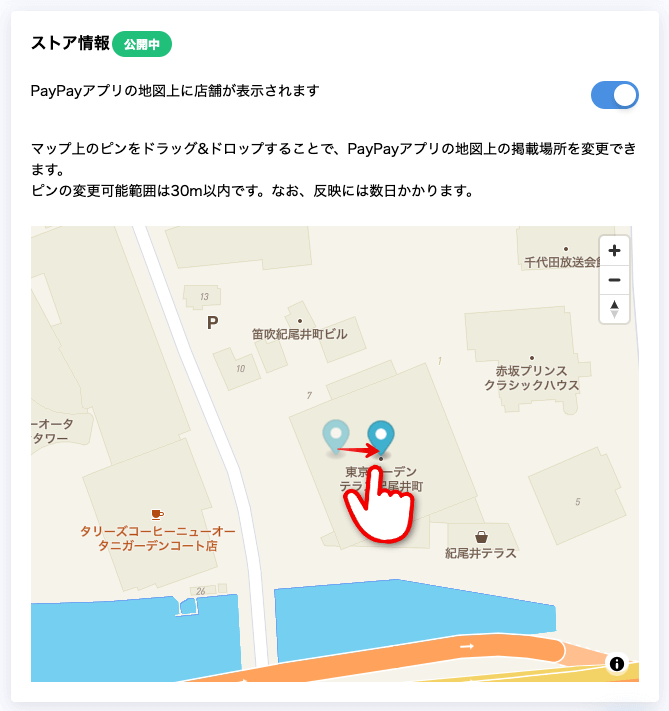
Task: Reset the map compass to north
Action: click(x=614, y=309)
